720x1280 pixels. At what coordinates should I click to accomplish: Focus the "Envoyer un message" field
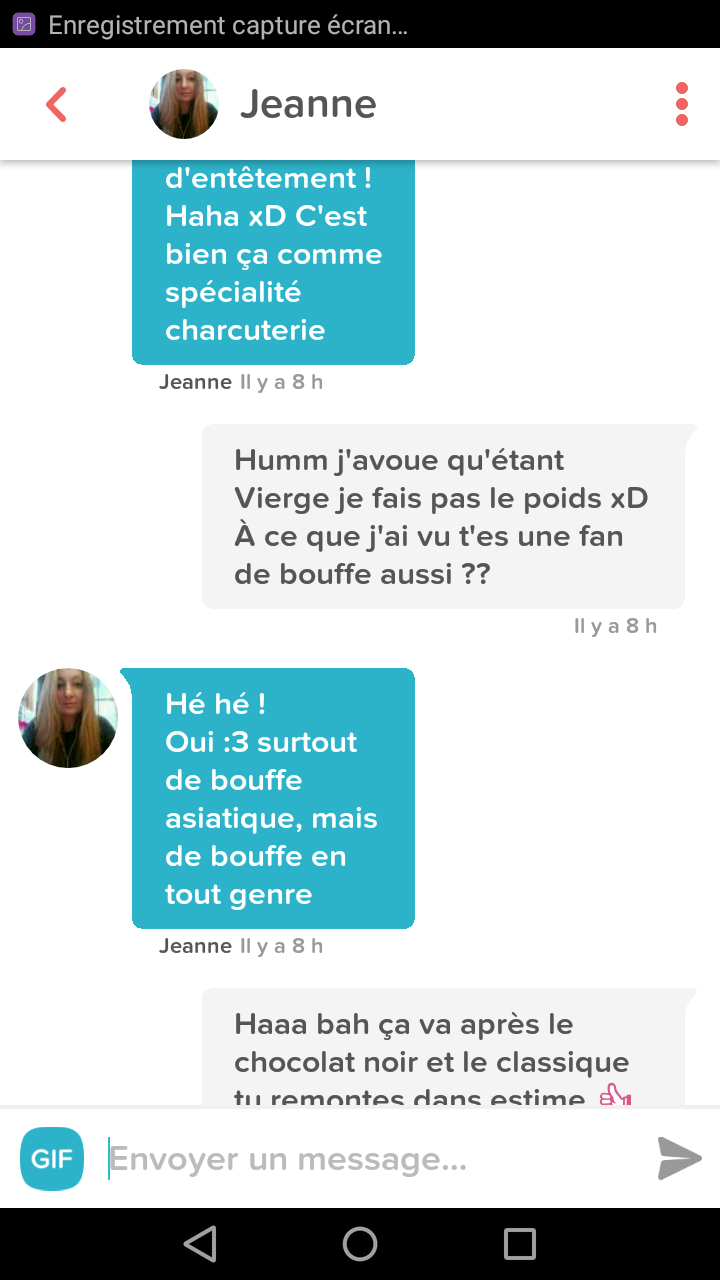[x=370, y=1159]
